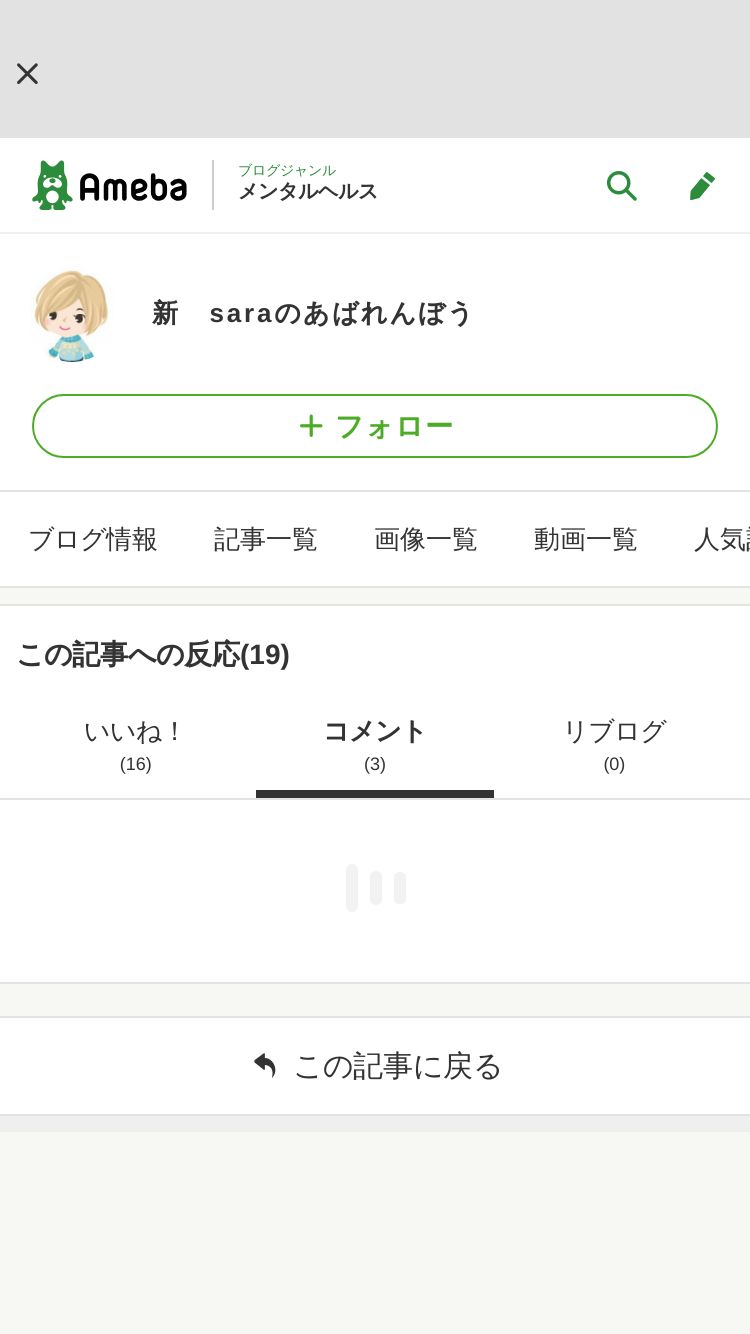Viewport: 750px width, 1334px height.
Task: Go to ブログ情報 section
Action: pyautogui.click(x=93, y=539)
